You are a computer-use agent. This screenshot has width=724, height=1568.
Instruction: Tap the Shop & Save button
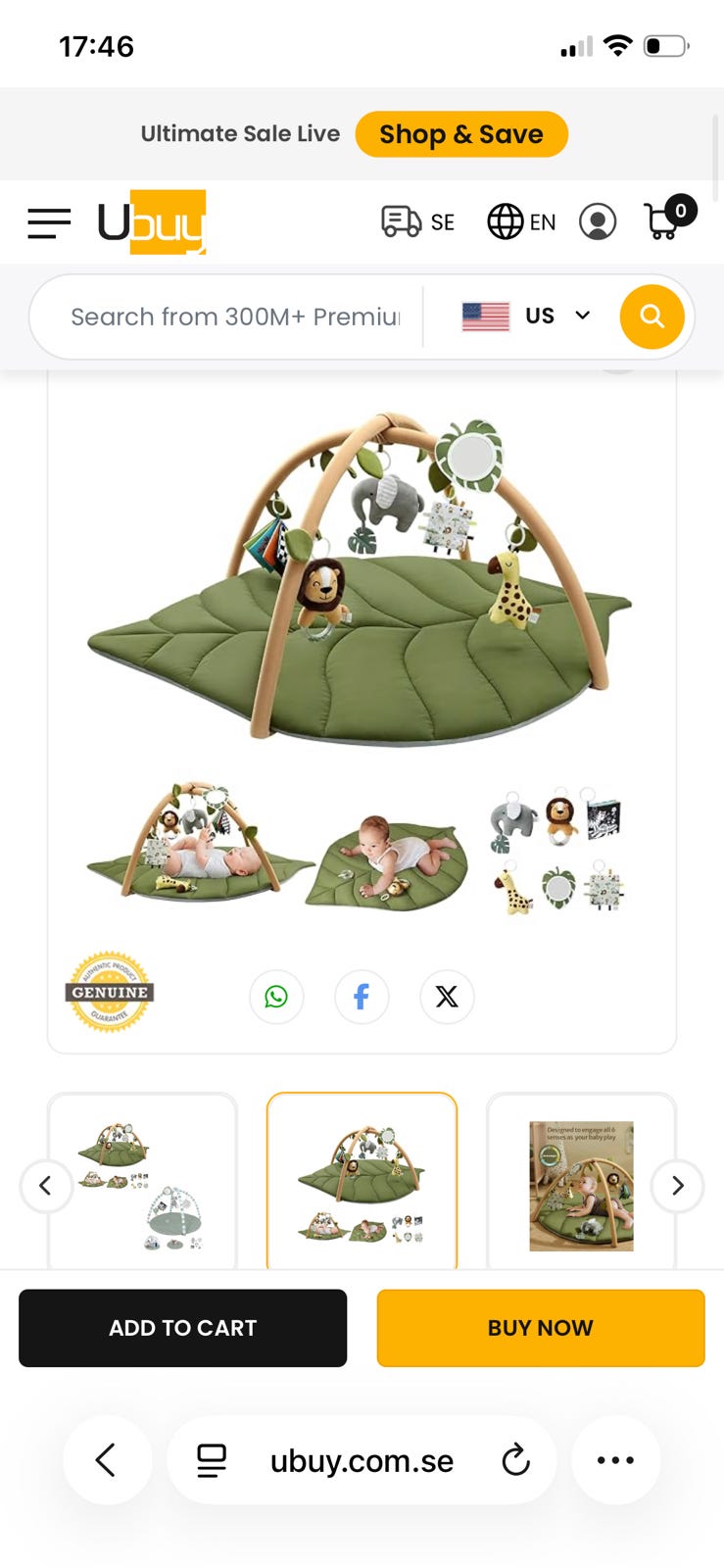[x=461, y=134]
